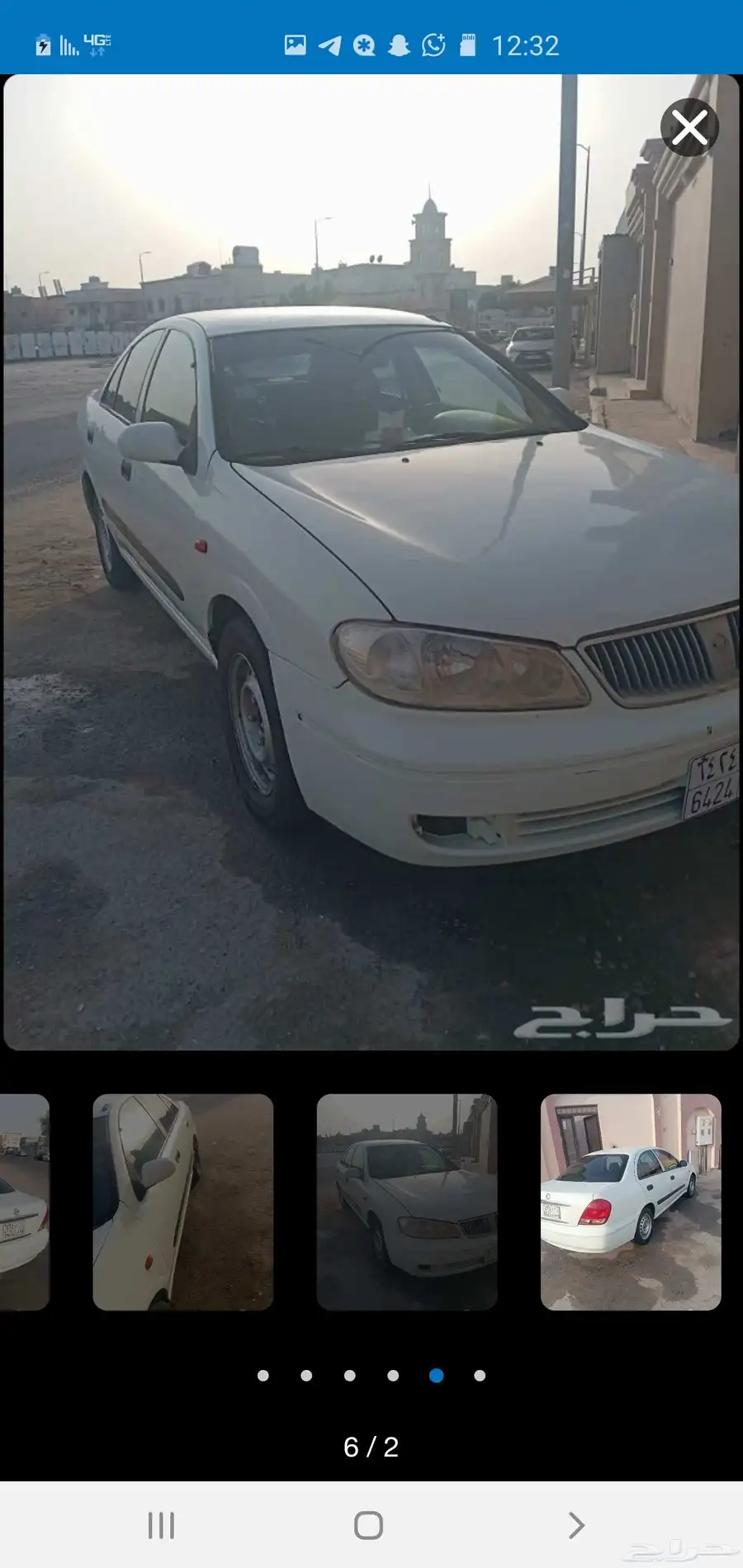This screenshot has width=743, height=1568.
Task: Select the thumbnail of the car's side door
Action: pyautogui.click(x=182, y=1202)
